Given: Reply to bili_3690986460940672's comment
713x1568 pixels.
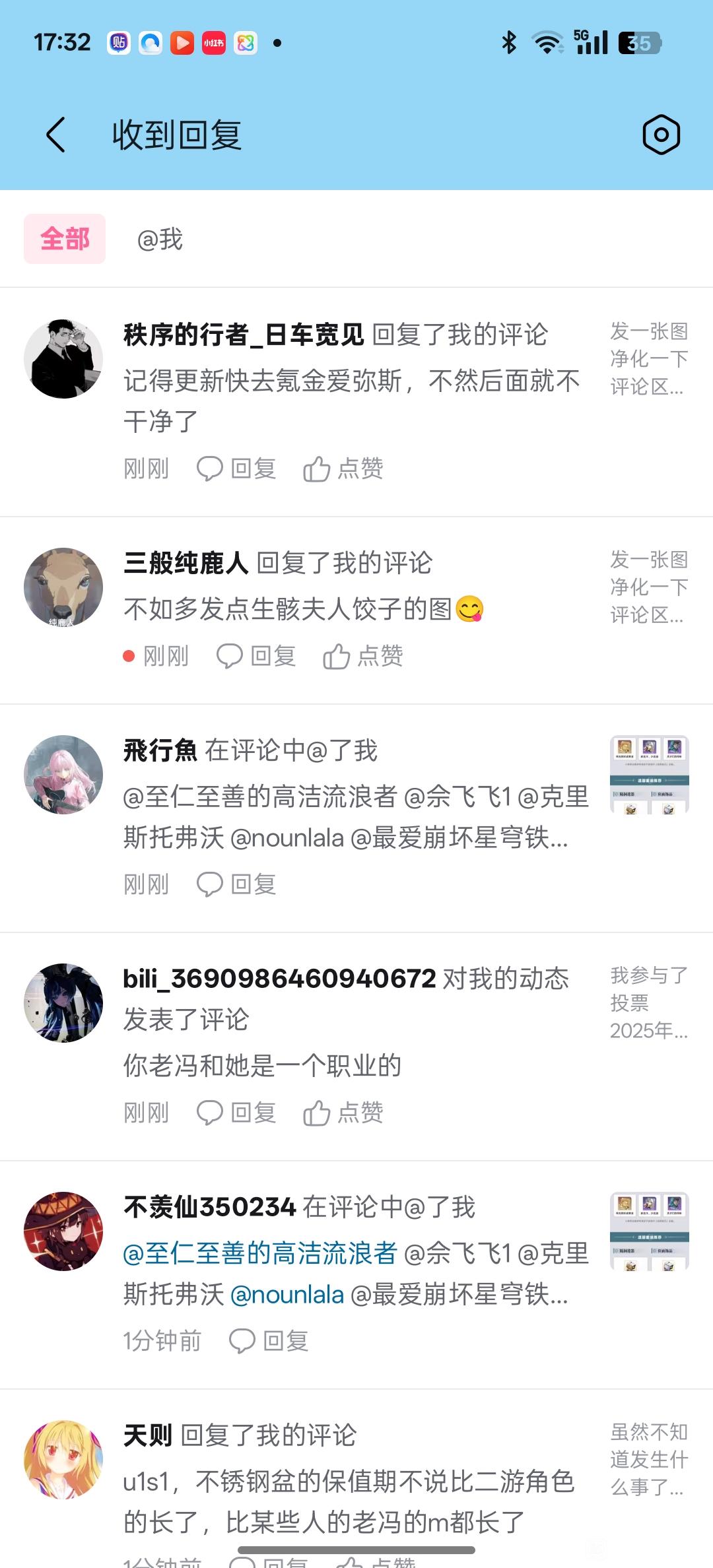Looking at the screenshot, I should pos(237,1113).
